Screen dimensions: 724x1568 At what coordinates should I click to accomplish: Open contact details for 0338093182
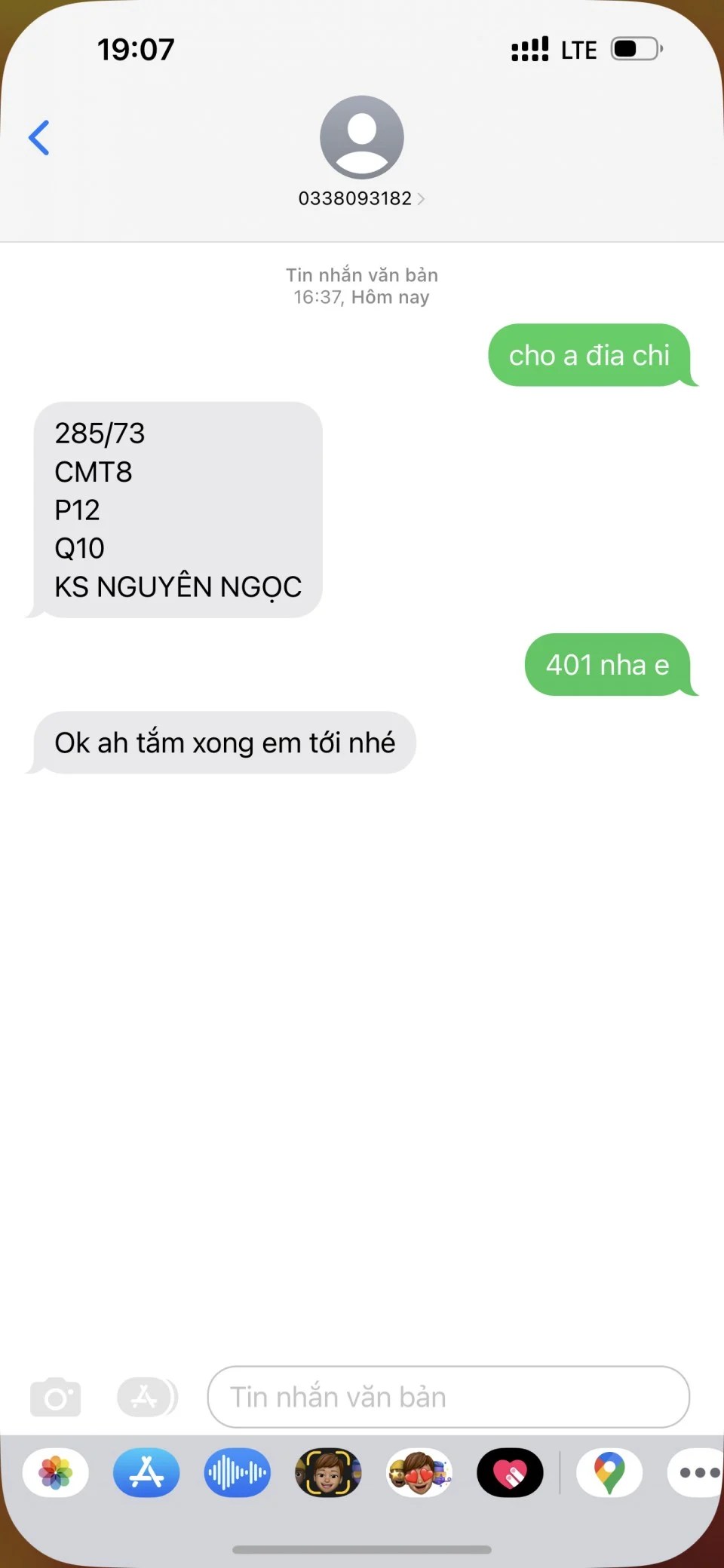click(361, 198)
